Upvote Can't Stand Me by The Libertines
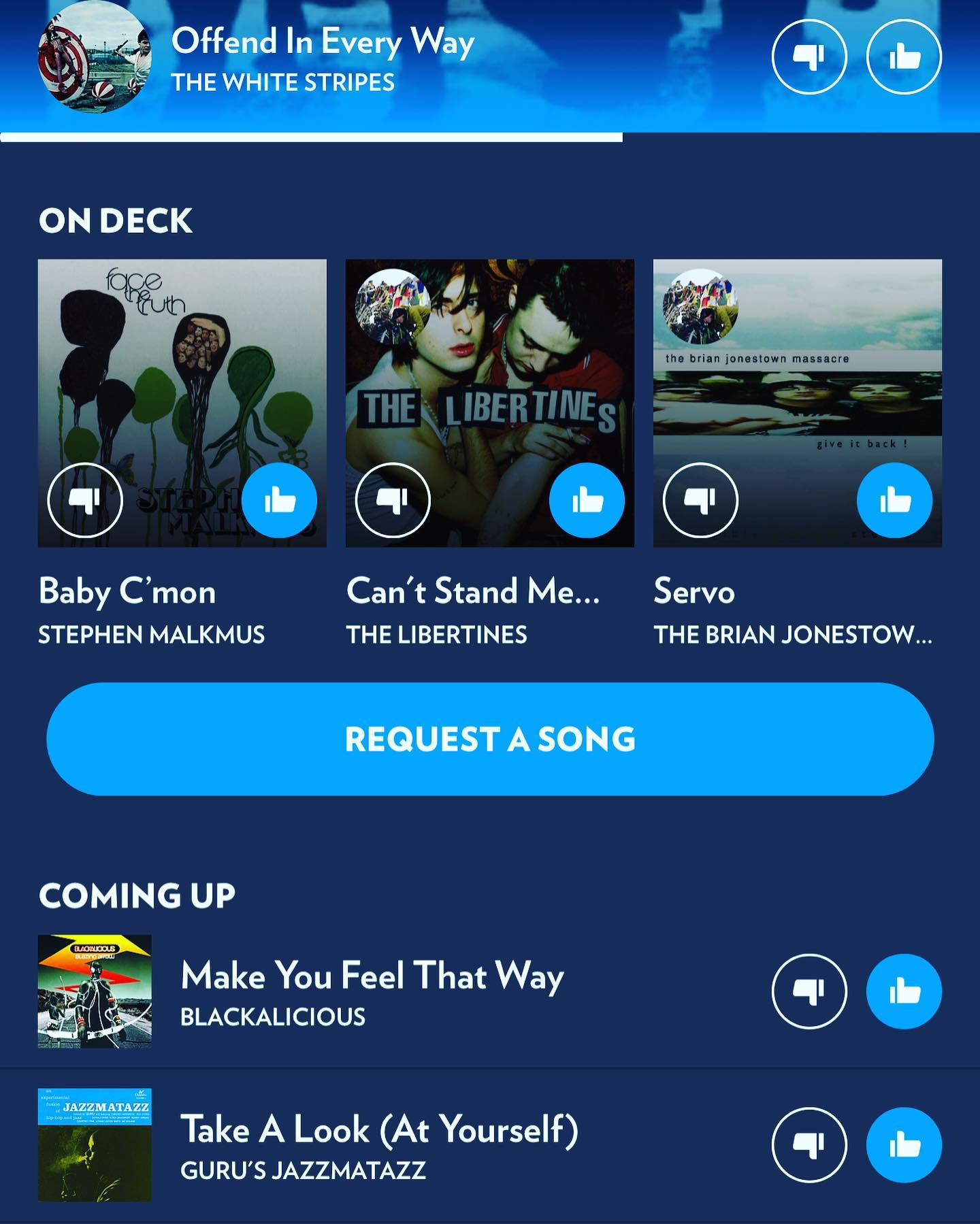The image size is (980, 1224). (x=587, y=500)
